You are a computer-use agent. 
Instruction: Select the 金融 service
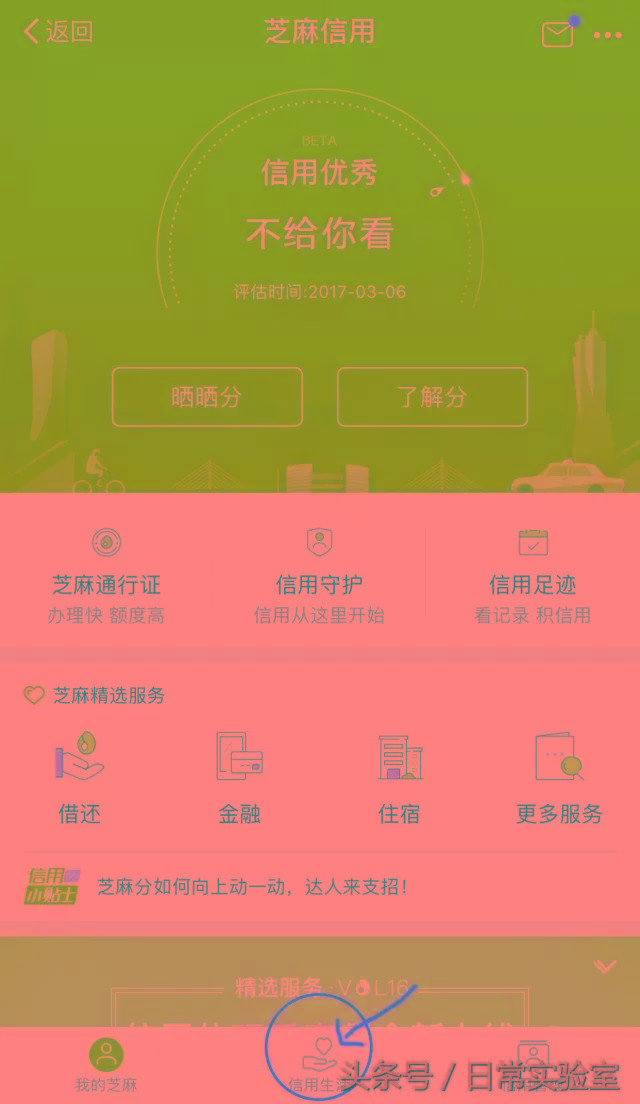pyautogui.click(x=240, y=778)
